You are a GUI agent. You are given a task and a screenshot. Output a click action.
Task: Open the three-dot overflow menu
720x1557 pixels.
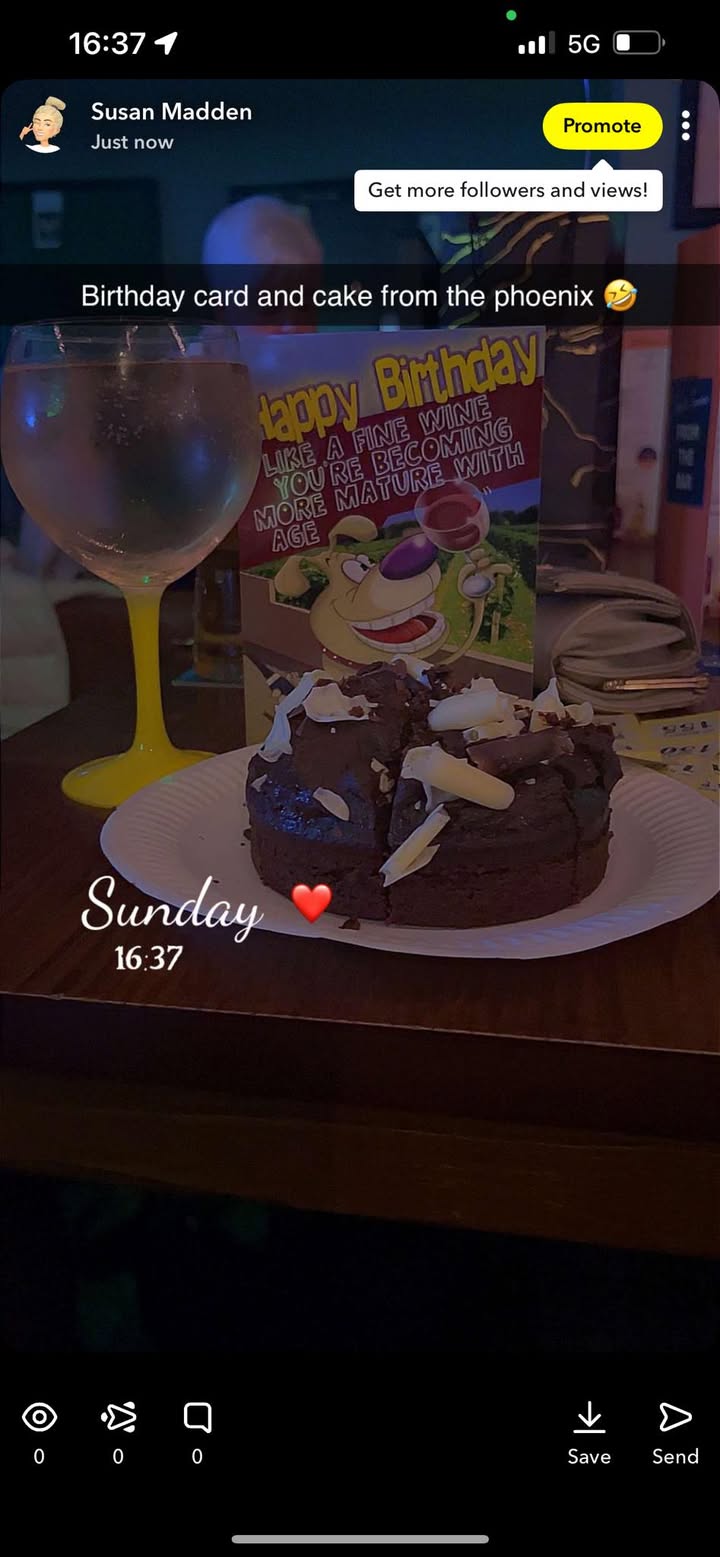pyautogui.click(x=686, y=126)
